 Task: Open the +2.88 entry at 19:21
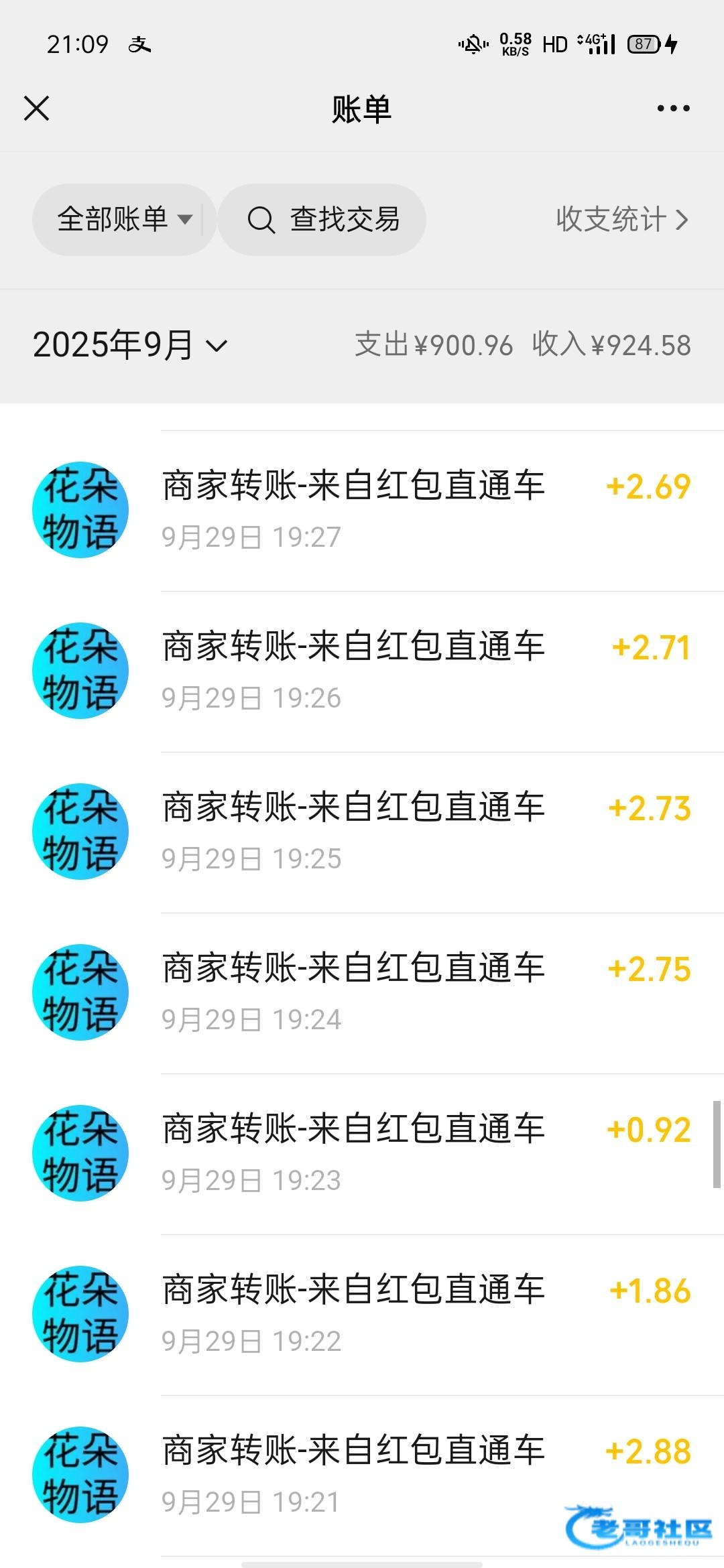click(362, 1476)
